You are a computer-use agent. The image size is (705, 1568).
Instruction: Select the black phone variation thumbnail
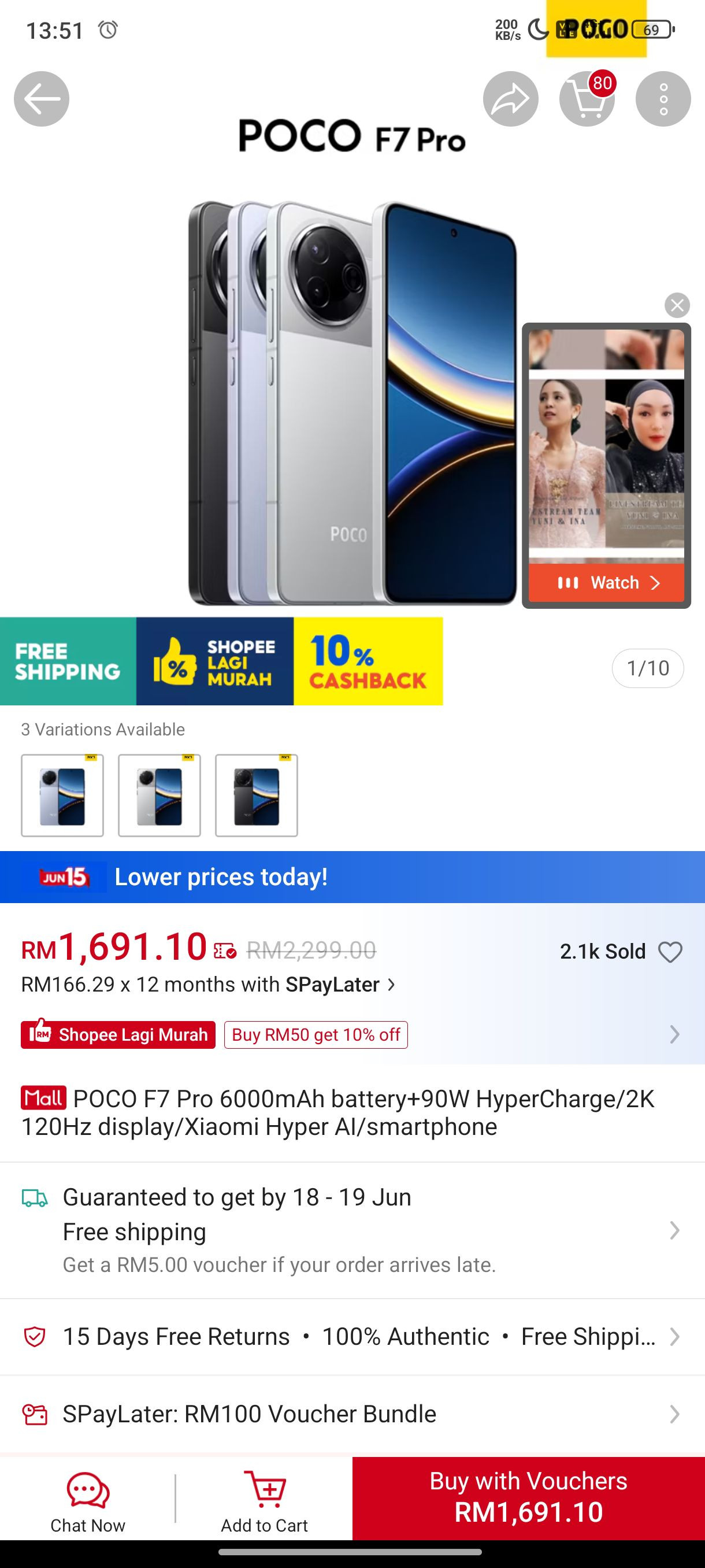click(x=257, y=796)
